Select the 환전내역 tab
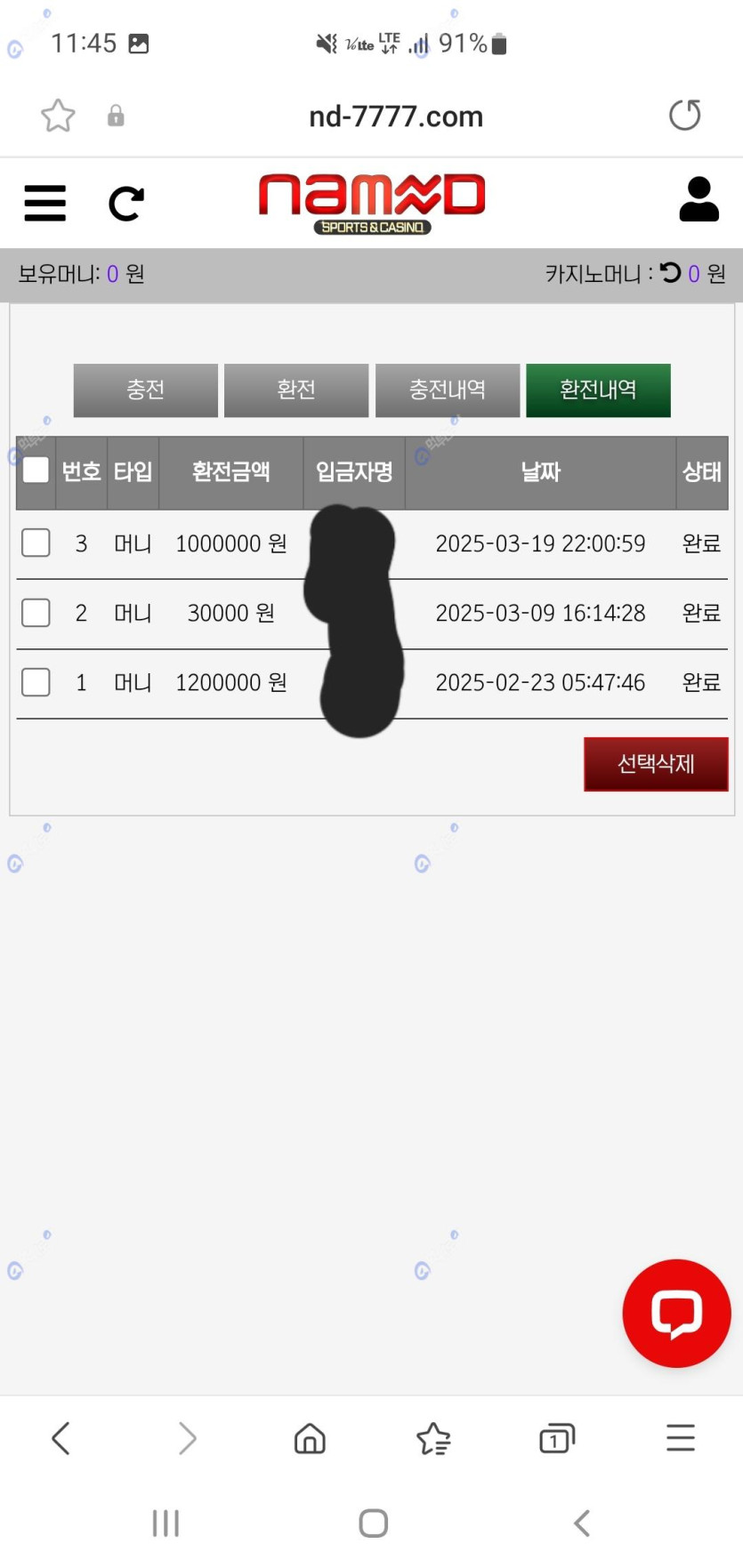This screenshot has height=1568, width=743. coord(598,390)
